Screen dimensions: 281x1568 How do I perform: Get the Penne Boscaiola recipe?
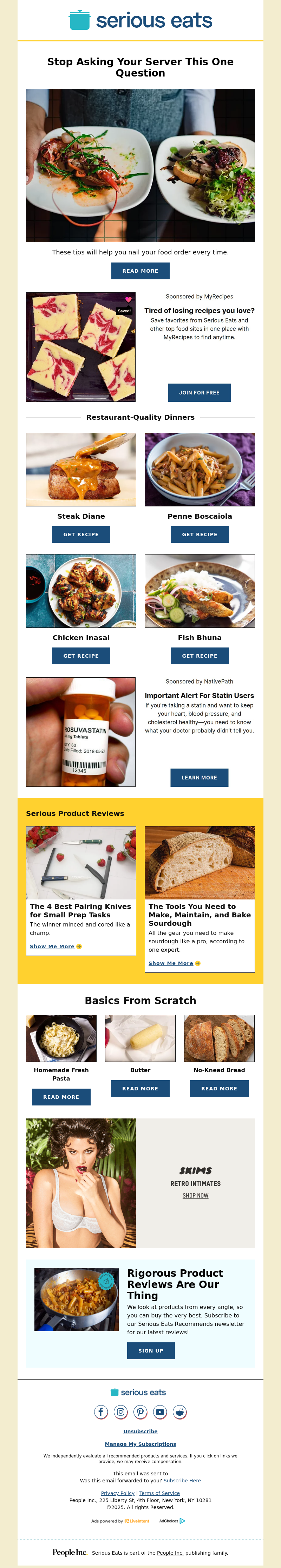[199, 534]
